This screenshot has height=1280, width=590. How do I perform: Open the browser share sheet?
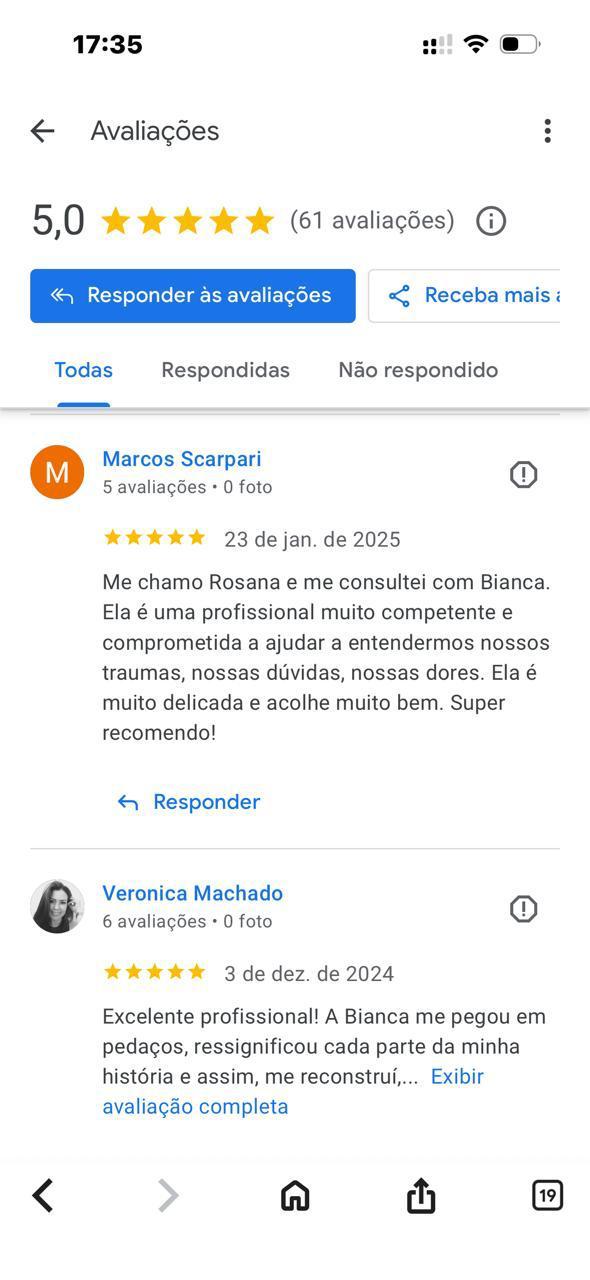[x=421, y=1195]
